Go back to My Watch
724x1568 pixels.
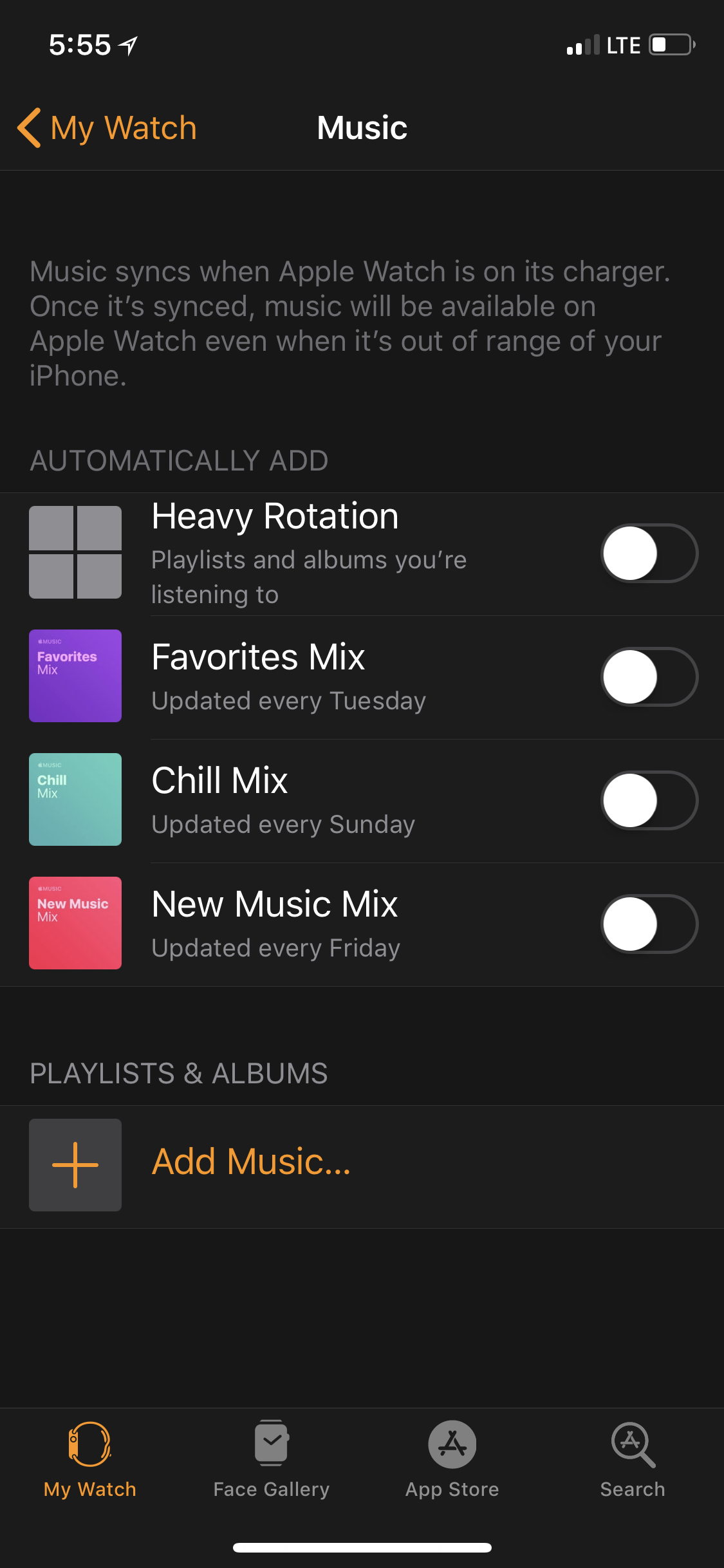(x=107, y=127)
